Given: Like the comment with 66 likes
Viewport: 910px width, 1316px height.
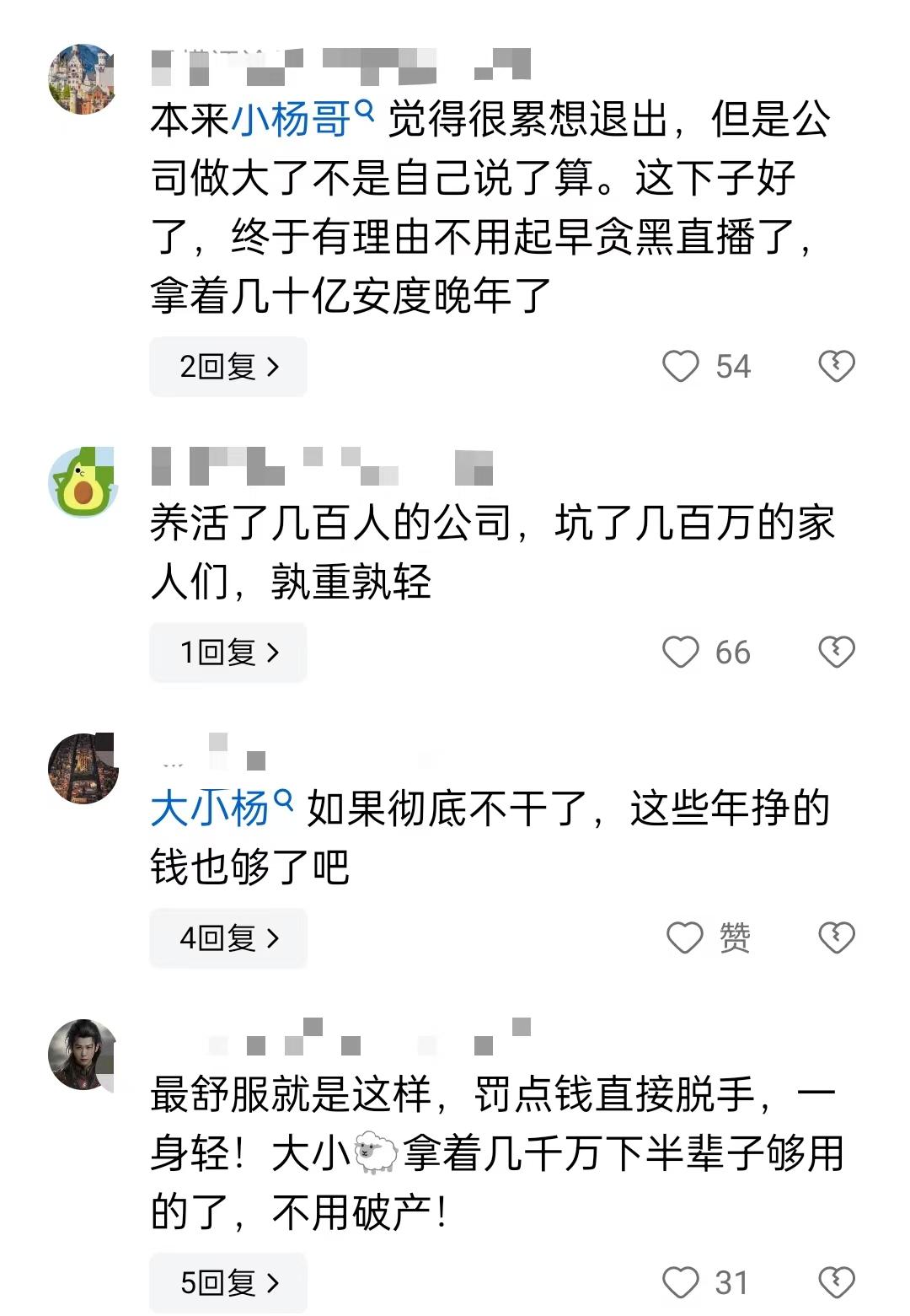Looking at the screenshot, I should tap(681, 653).
